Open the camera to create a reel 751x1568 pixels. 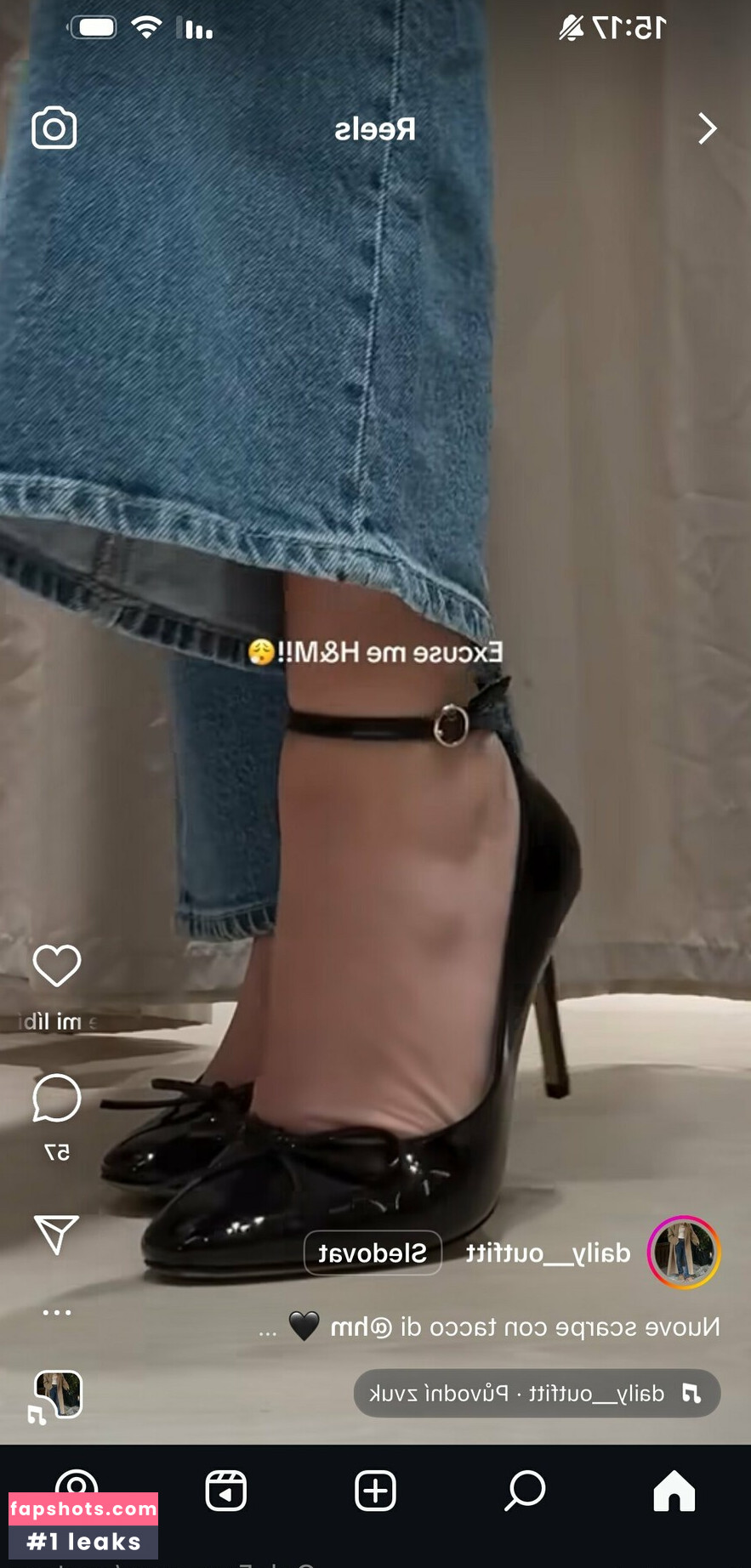[x=54, y=128]
